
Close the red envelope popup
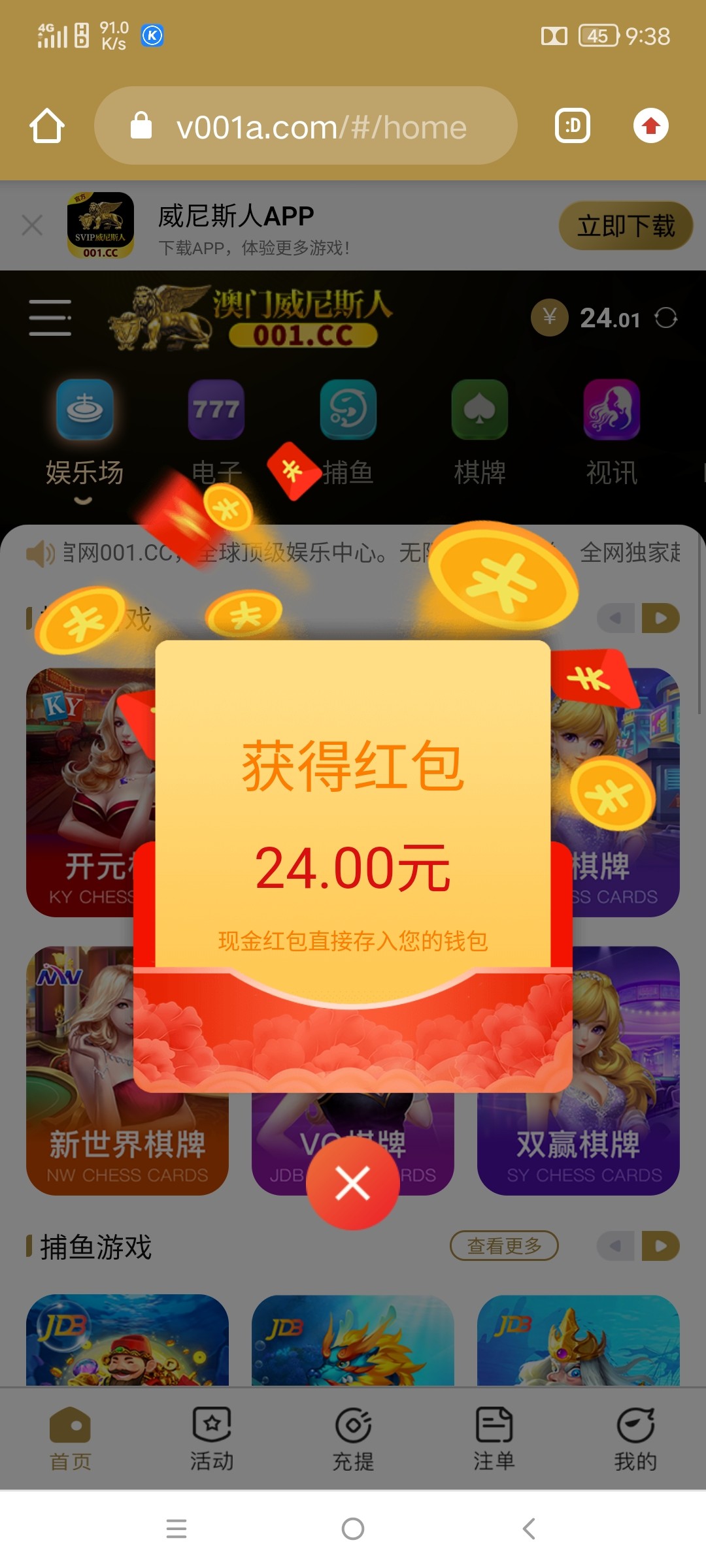352,1183
